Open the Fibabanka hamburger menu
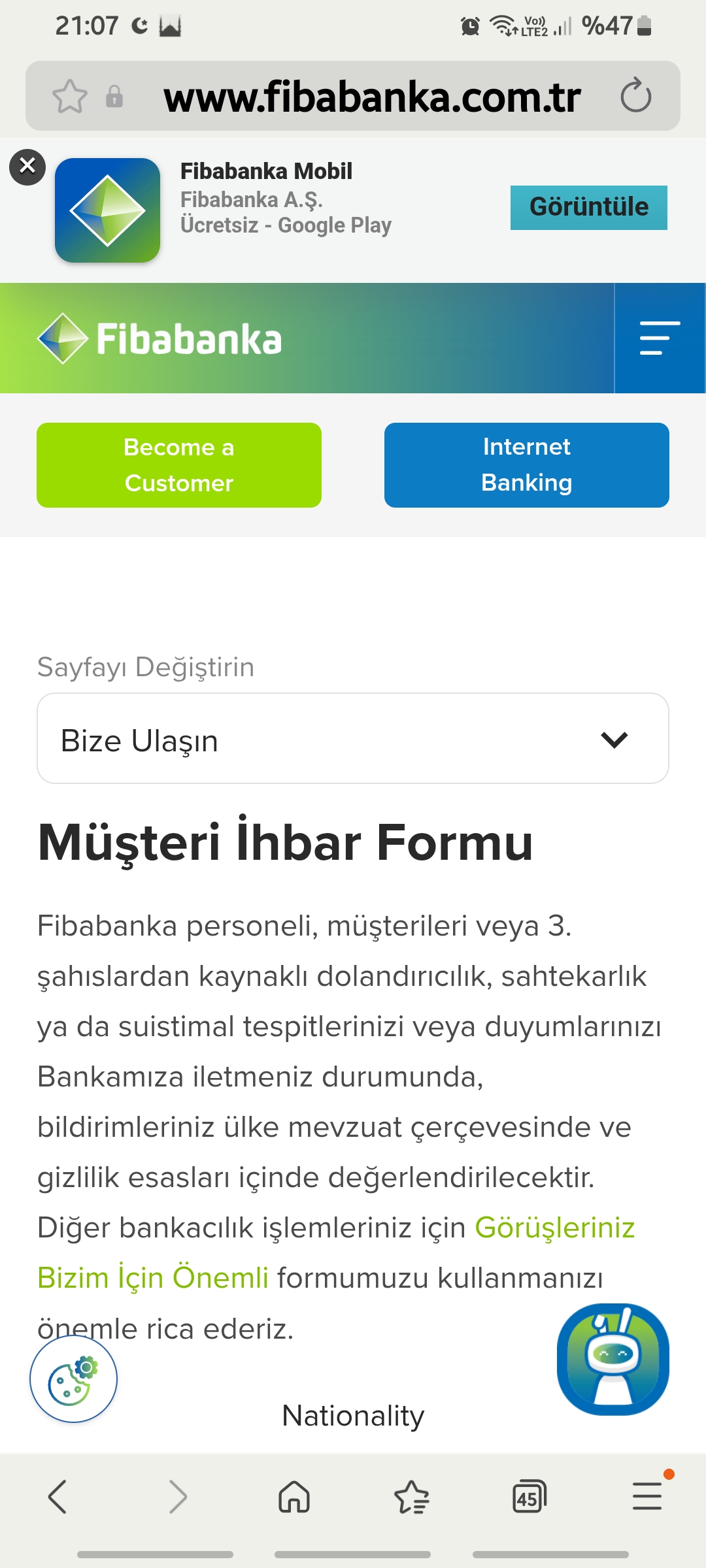Image resolution: width=706 pixels, height=1568 pixels. [x=660, y=338]
